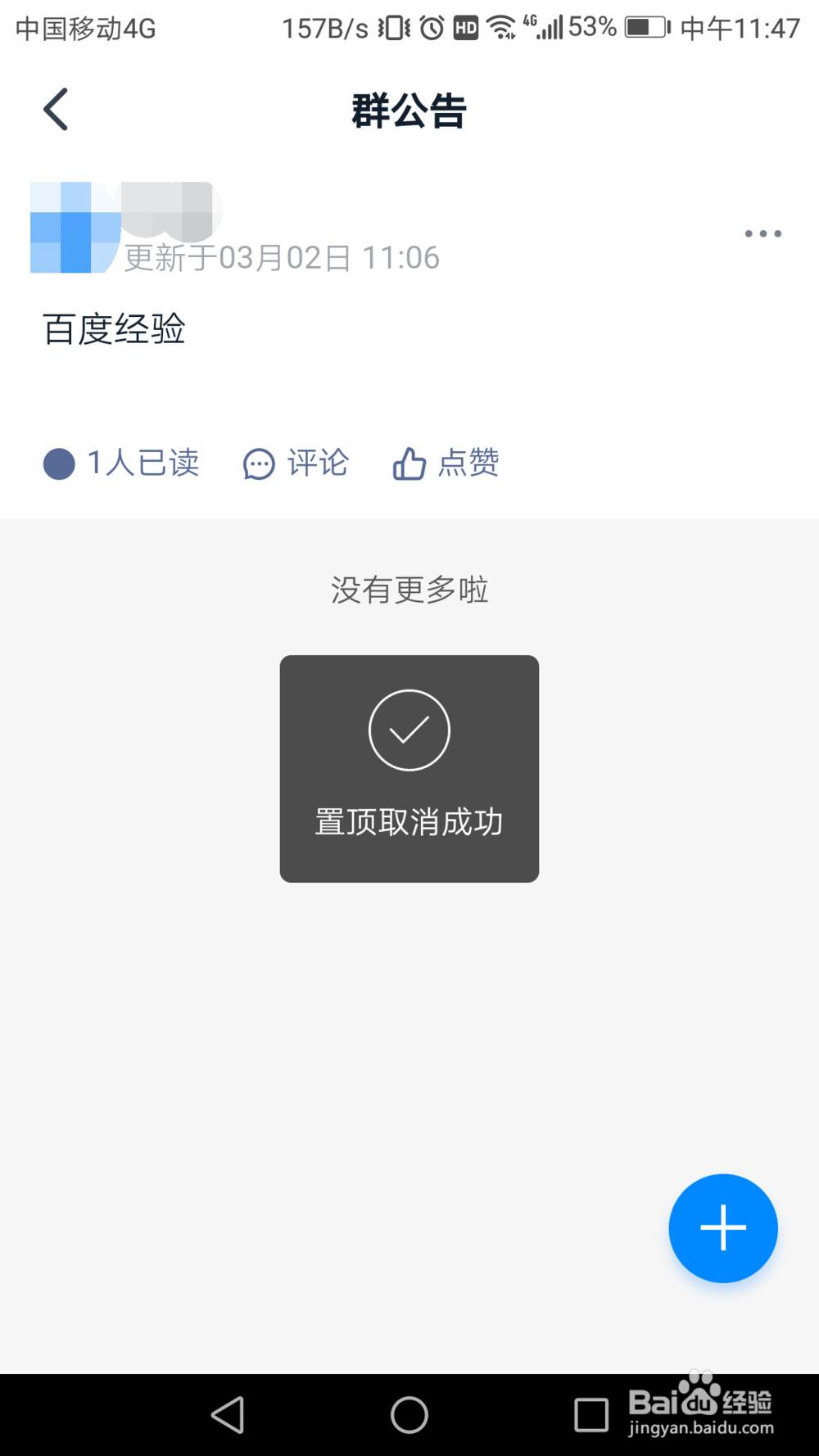The width and height of the screenshot is (819, 1456).
Task: Expand details via the more options ellipsis
Action: click(762, 233)
